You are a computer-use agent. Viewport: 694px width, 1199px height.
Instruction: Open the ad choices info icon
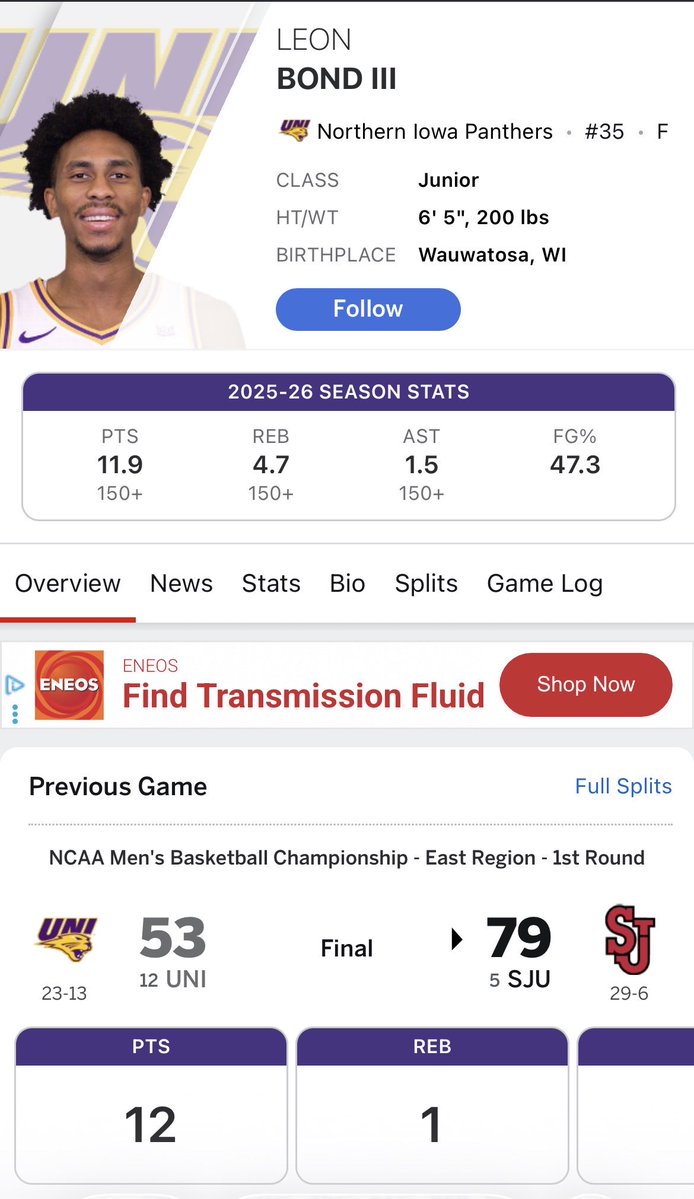[x=14, y=685]
